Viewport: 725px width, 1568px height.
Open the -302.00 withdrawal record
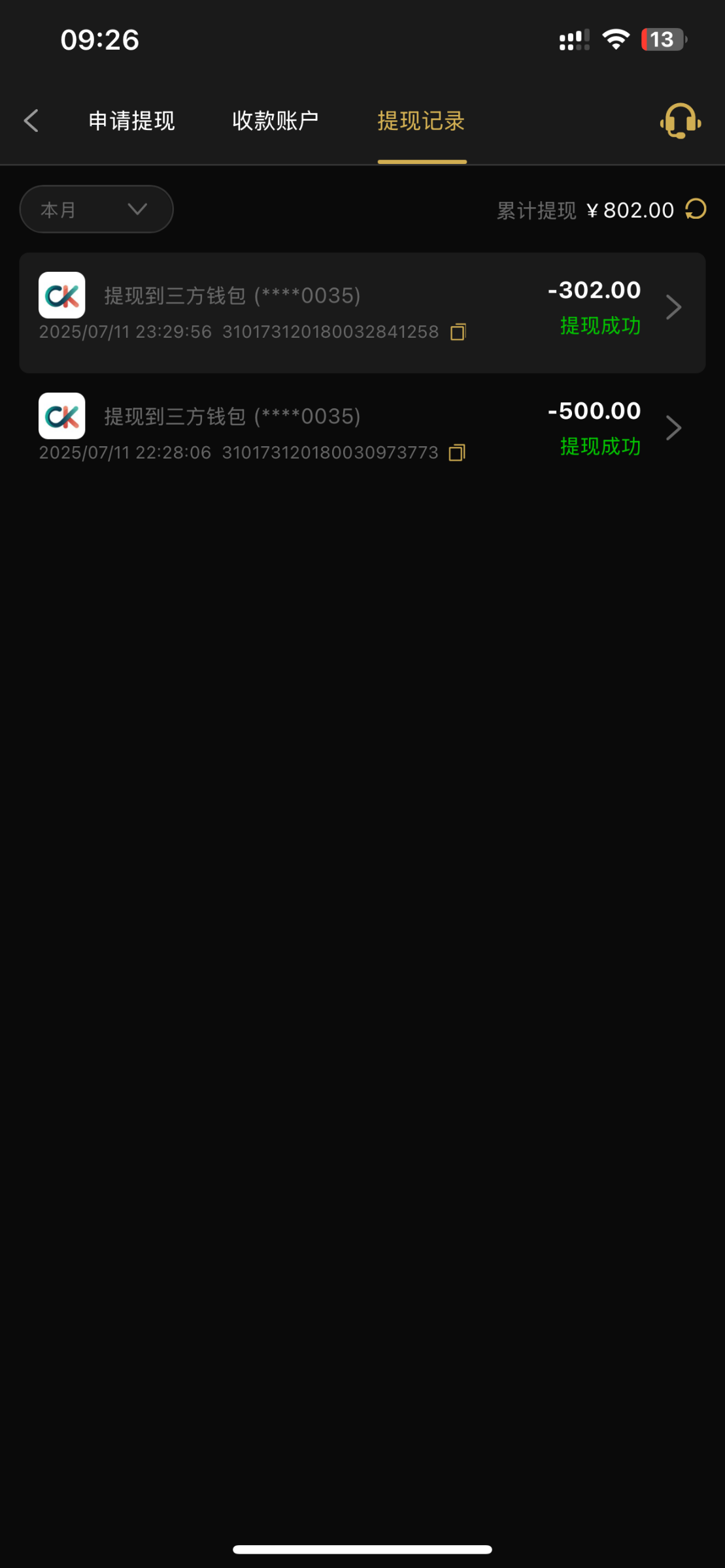click(x=673, y=307)
